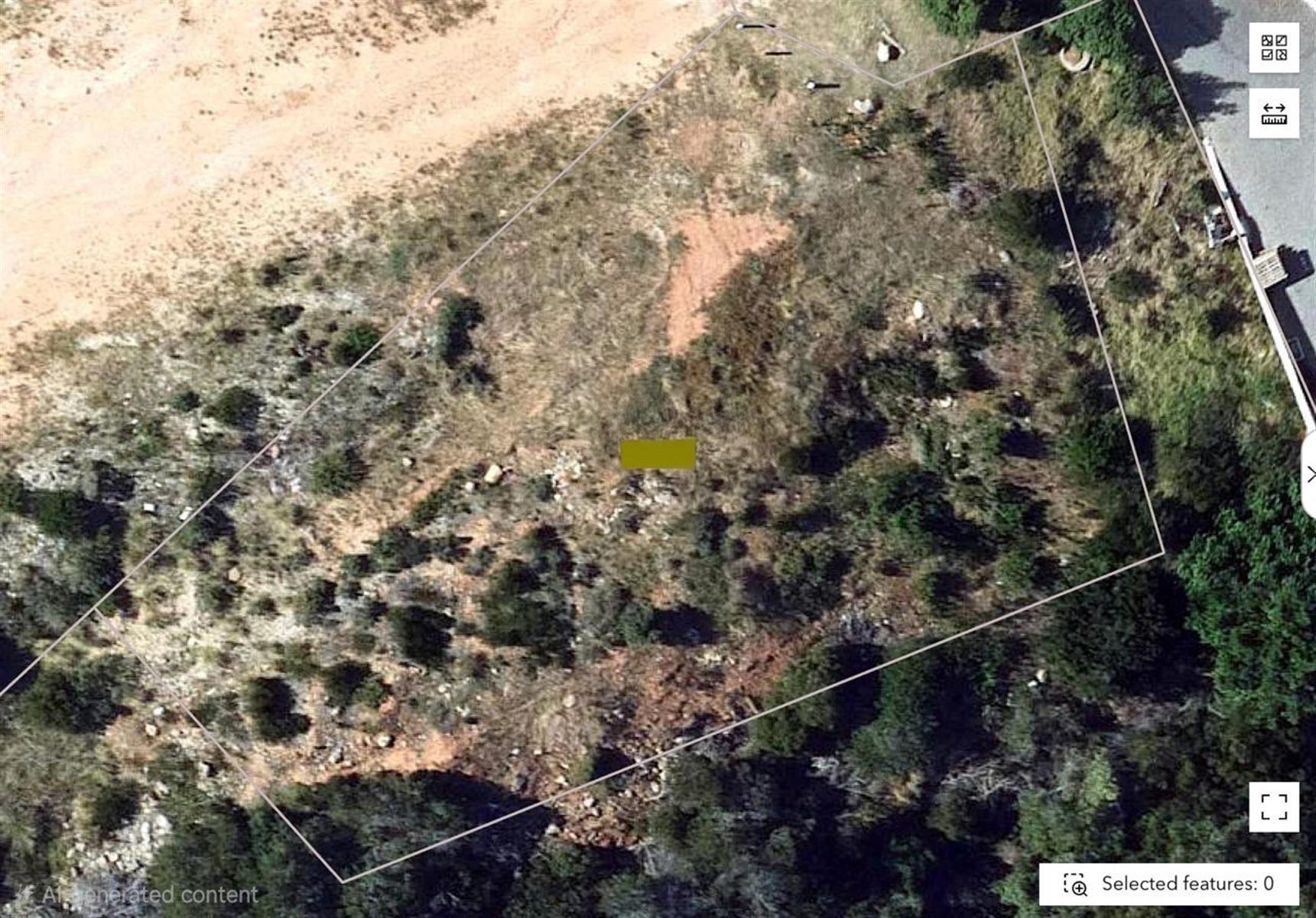Enter fullscreen map view
Viewport: 1316px width, 918px height.
tap(1273, 806)
